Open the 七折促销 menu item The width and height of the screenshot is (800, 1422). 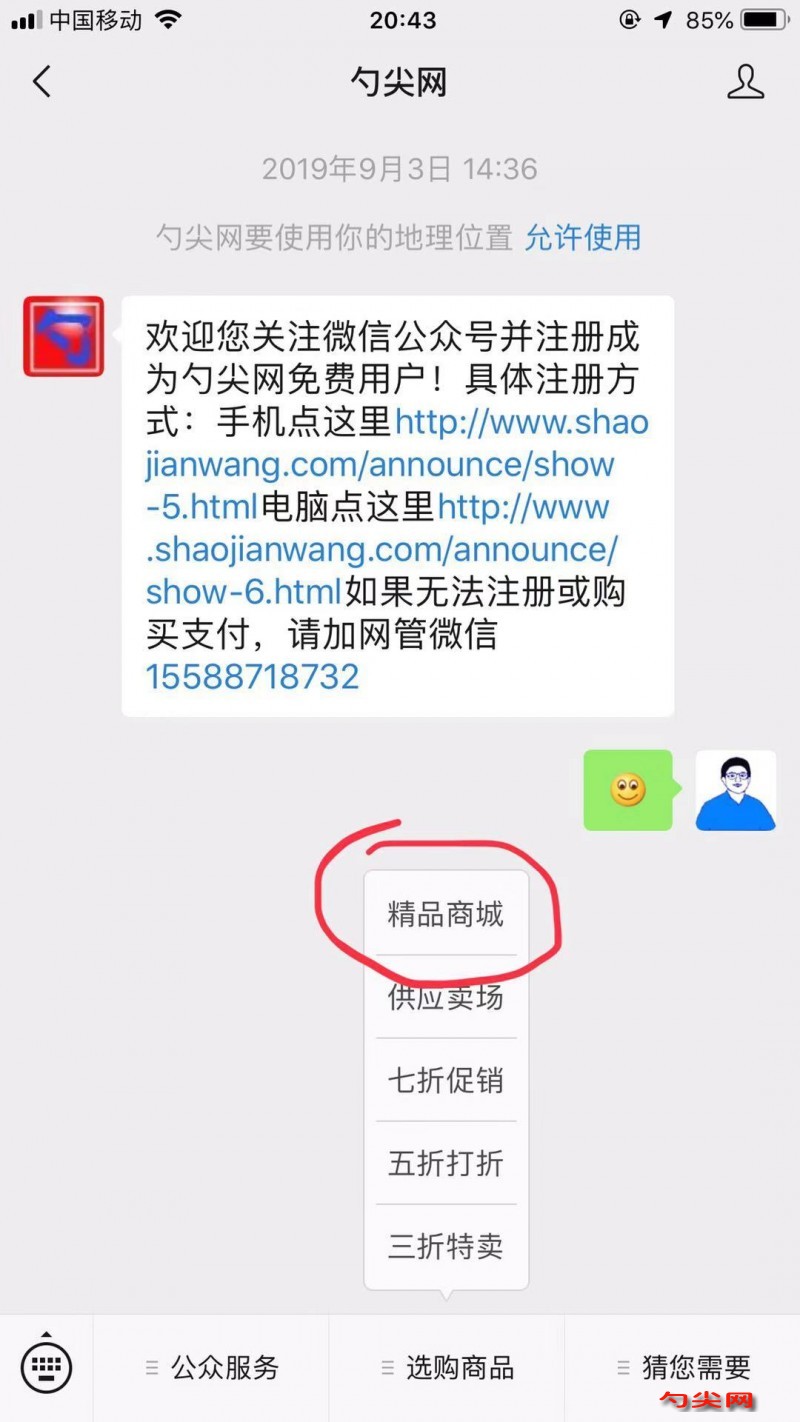pos(445,1080)
